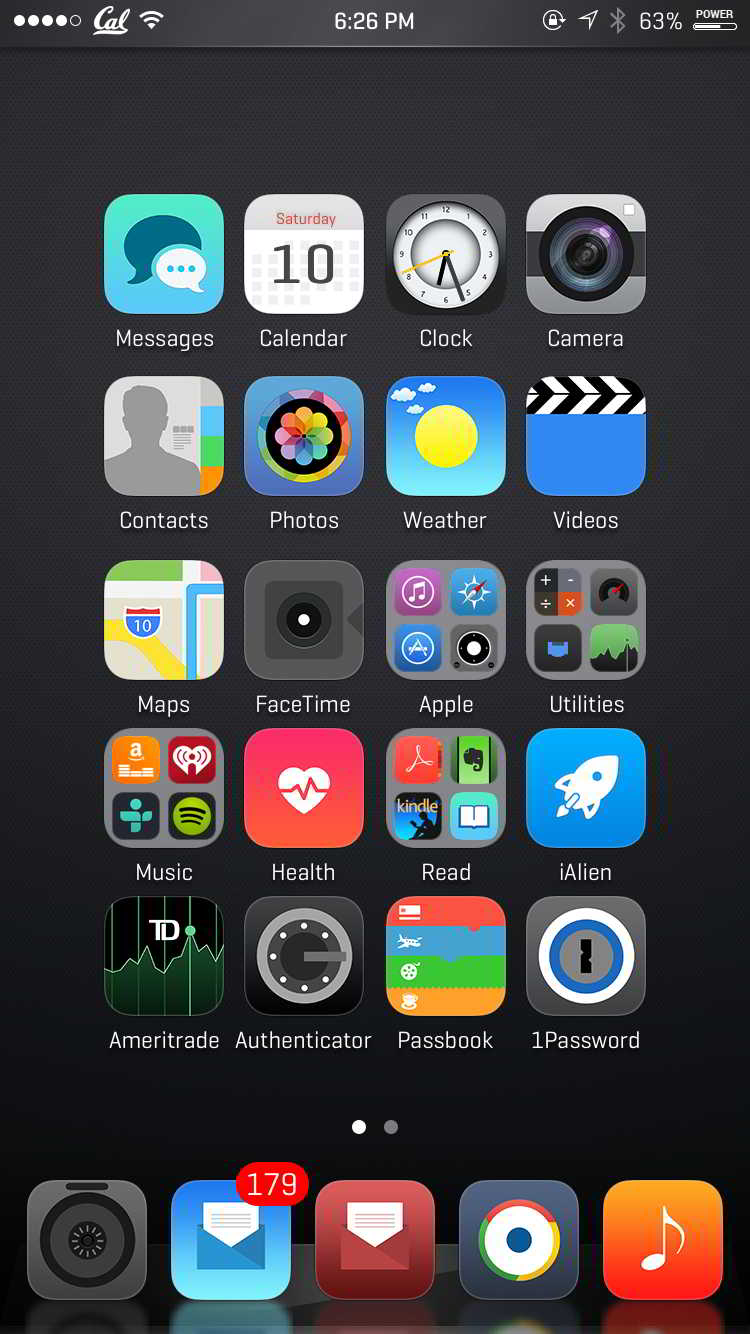
Task: Check the Weather app
Action: (x=445, y=436)
